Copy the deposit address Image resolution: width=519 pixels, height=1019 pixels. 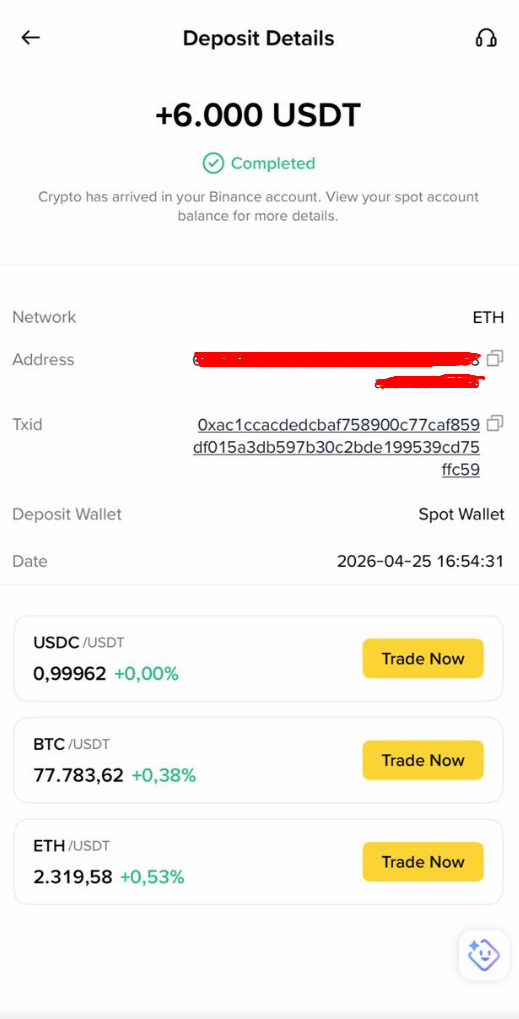495,358
